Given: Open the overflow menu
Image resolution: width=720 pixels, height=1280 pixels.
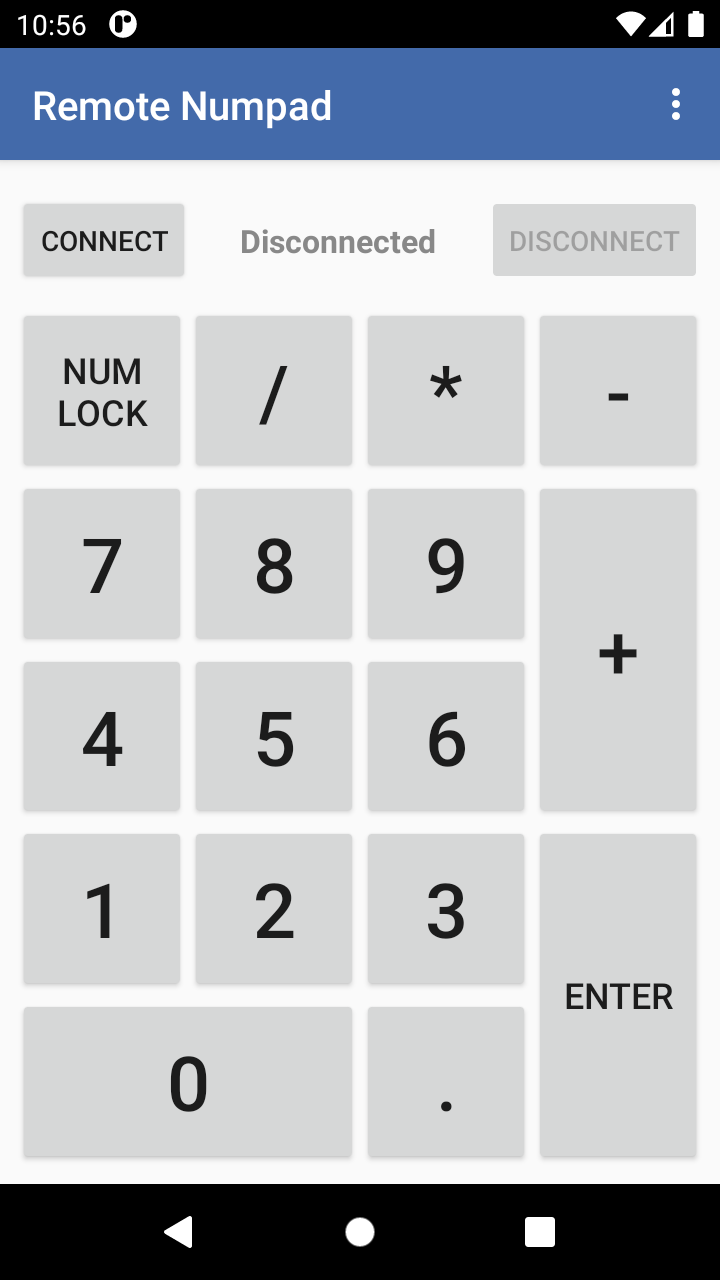Looking at the screenshot, I should [676, 104].
